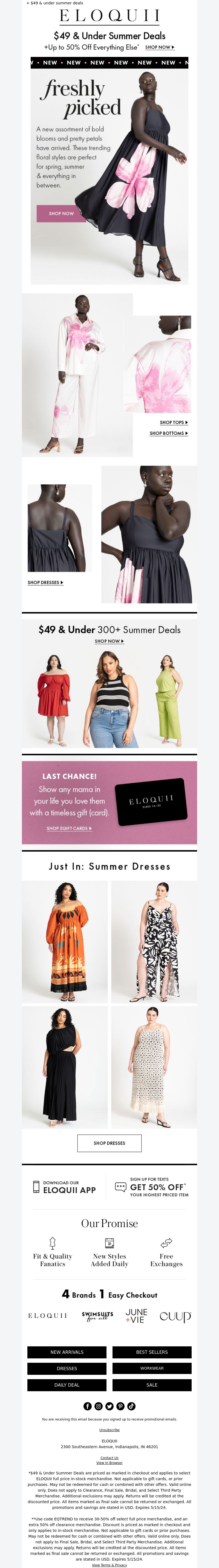Open the Pinterest icon link
This screenshot has width=219, height=1568.
coord(120,1406)
